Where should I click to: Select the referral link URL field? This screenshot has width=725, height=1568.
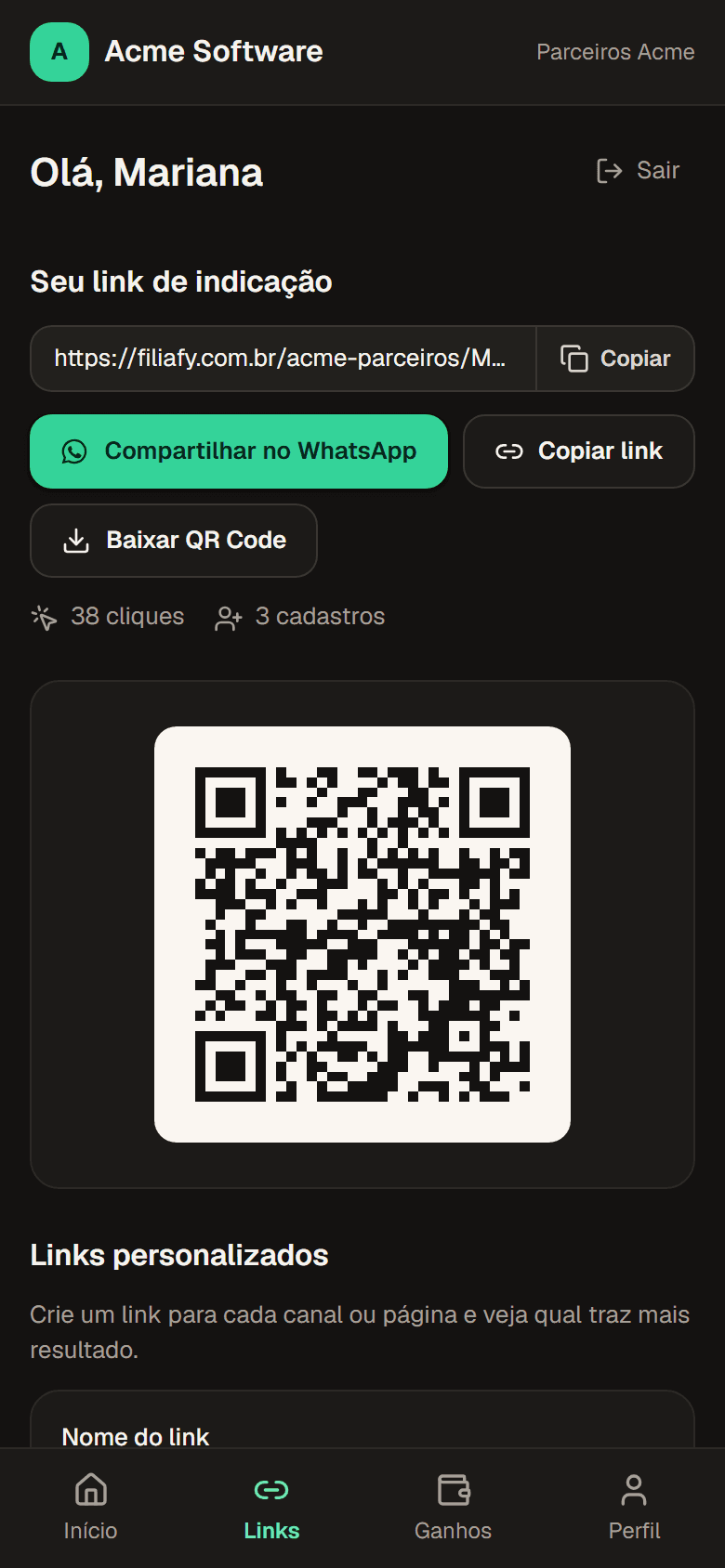click(x=283, y=359)
